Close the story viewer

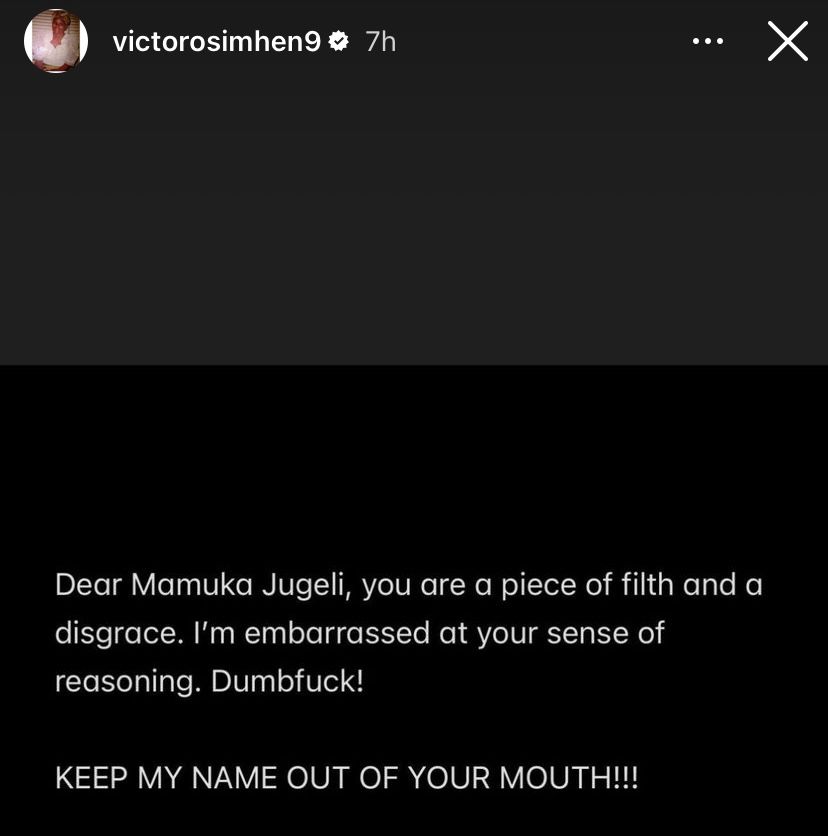(x=787, y=41)
